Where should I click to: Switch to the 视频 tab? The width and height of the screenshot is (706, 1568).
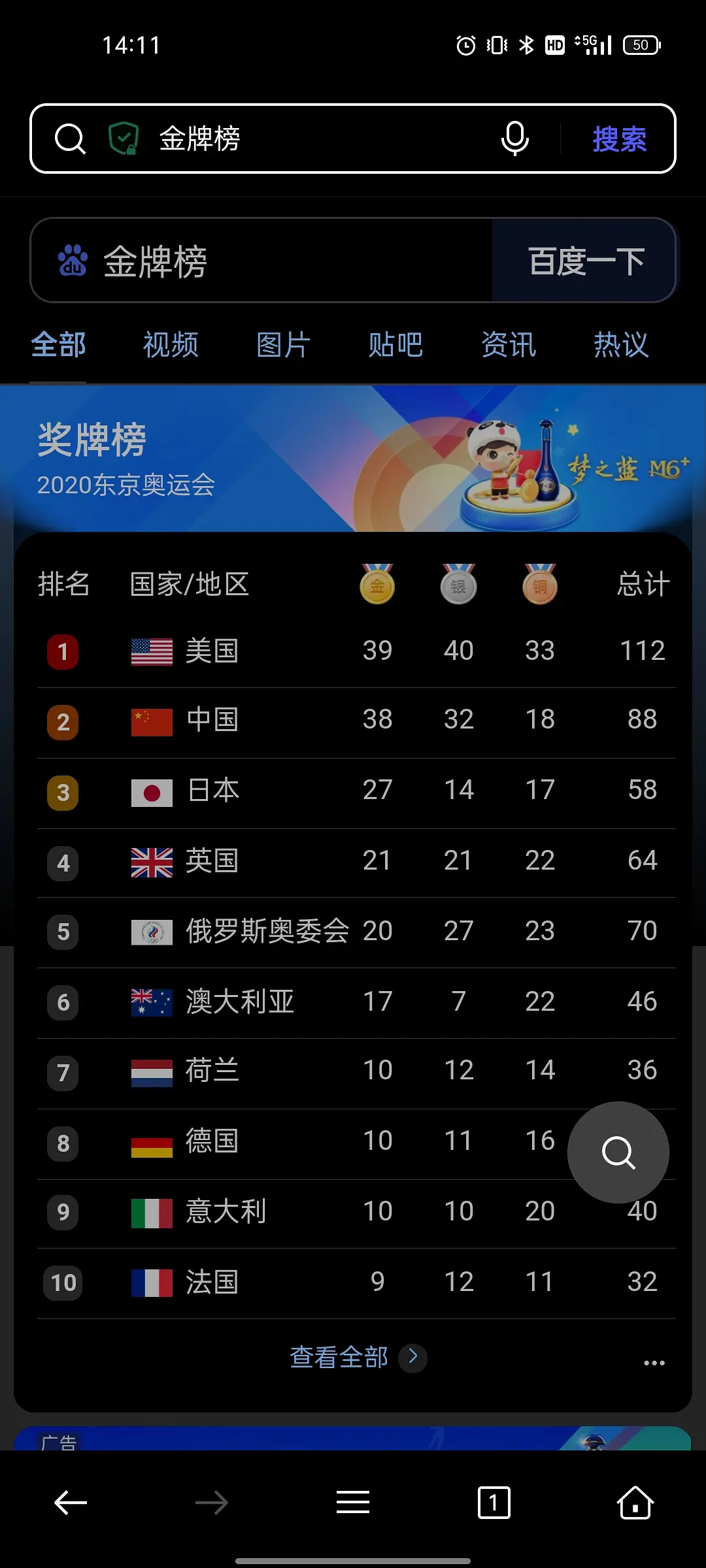click(171, 345)
